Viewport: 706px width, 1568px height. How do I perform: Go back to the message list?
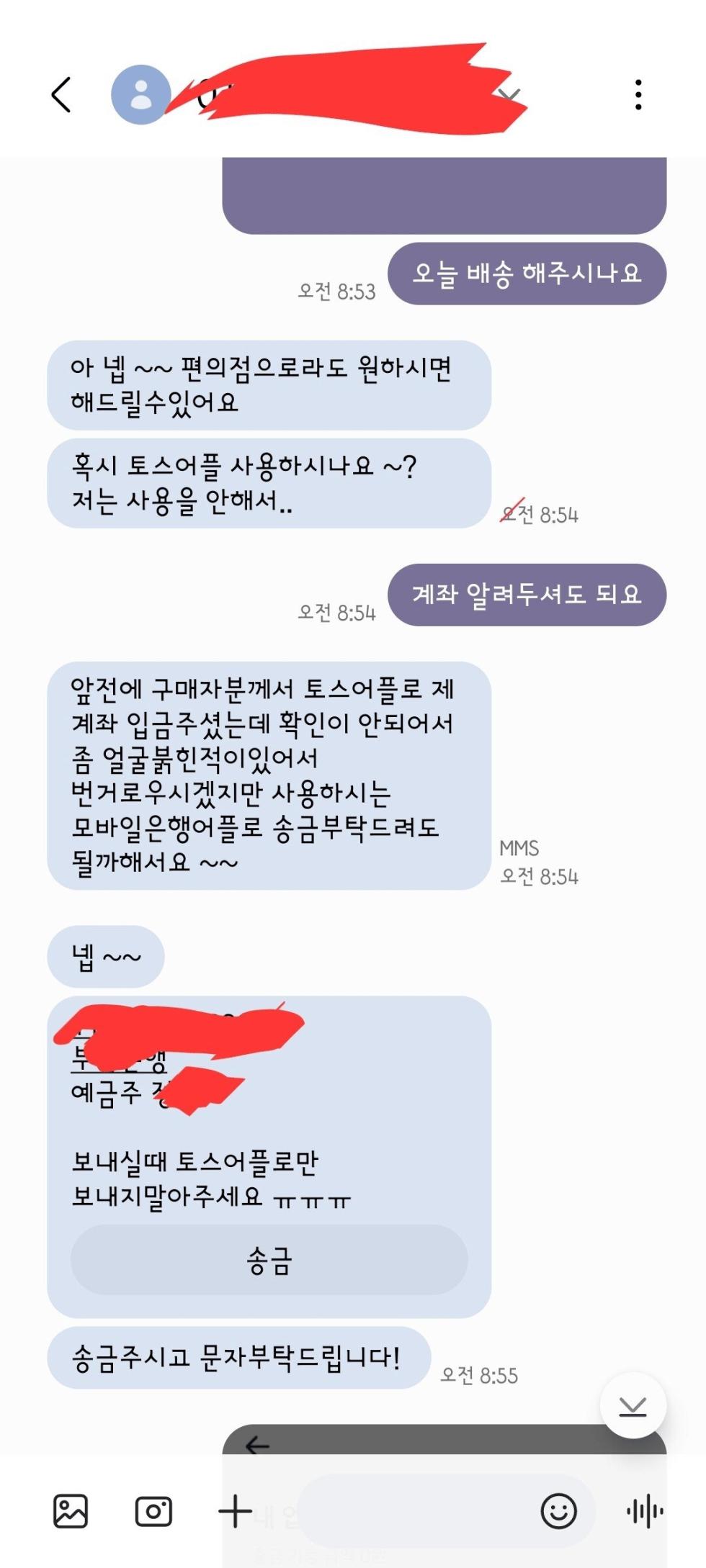[62, 95]
